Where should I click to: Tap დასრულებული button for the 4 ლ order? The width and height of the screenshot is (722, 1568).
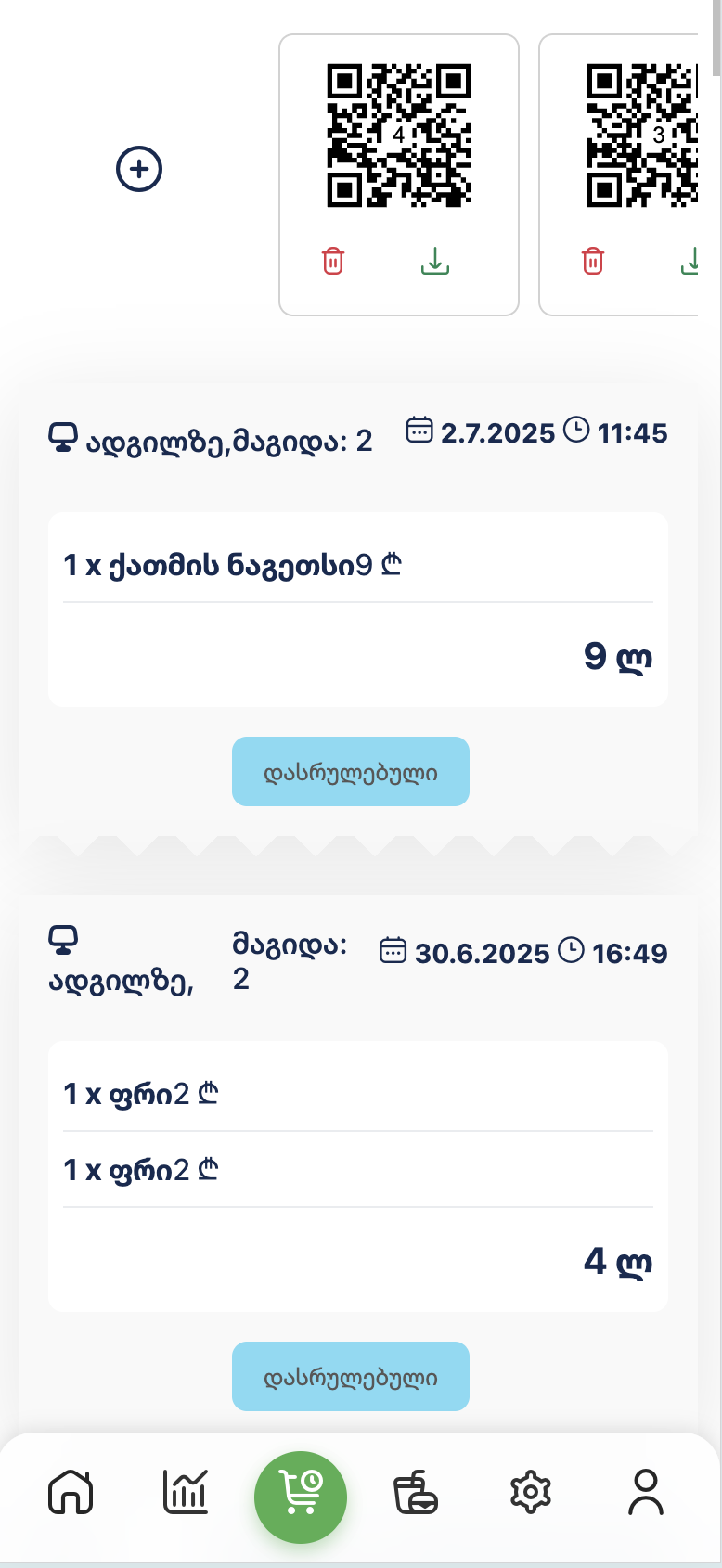(351, 1376)
